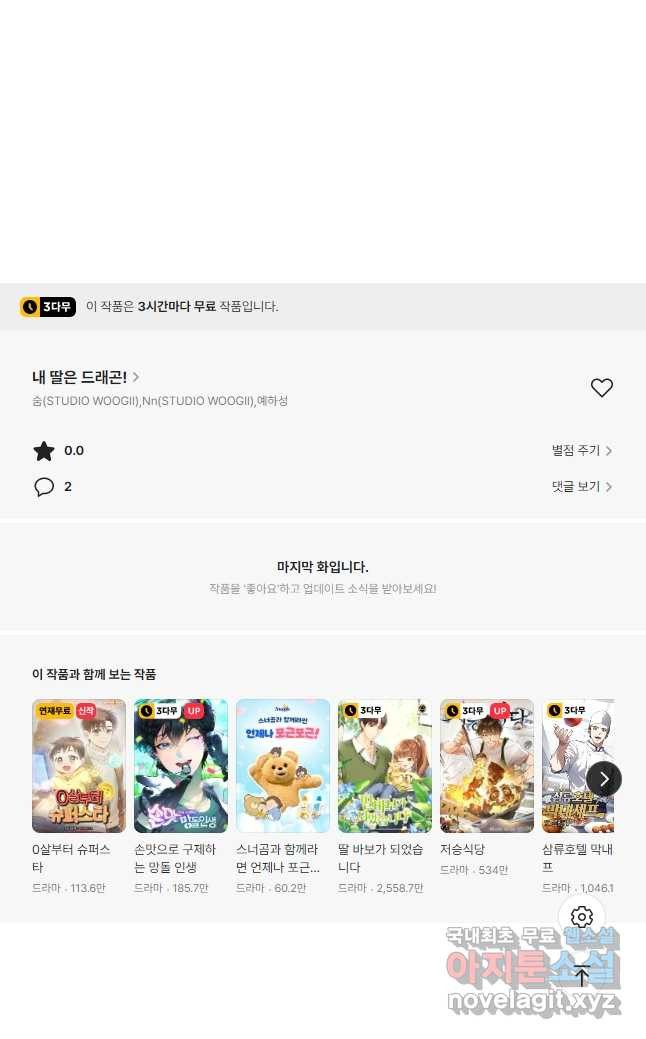Open the webtoon 저승식당
Viewport: 646px width, 1039px height.
487,766
